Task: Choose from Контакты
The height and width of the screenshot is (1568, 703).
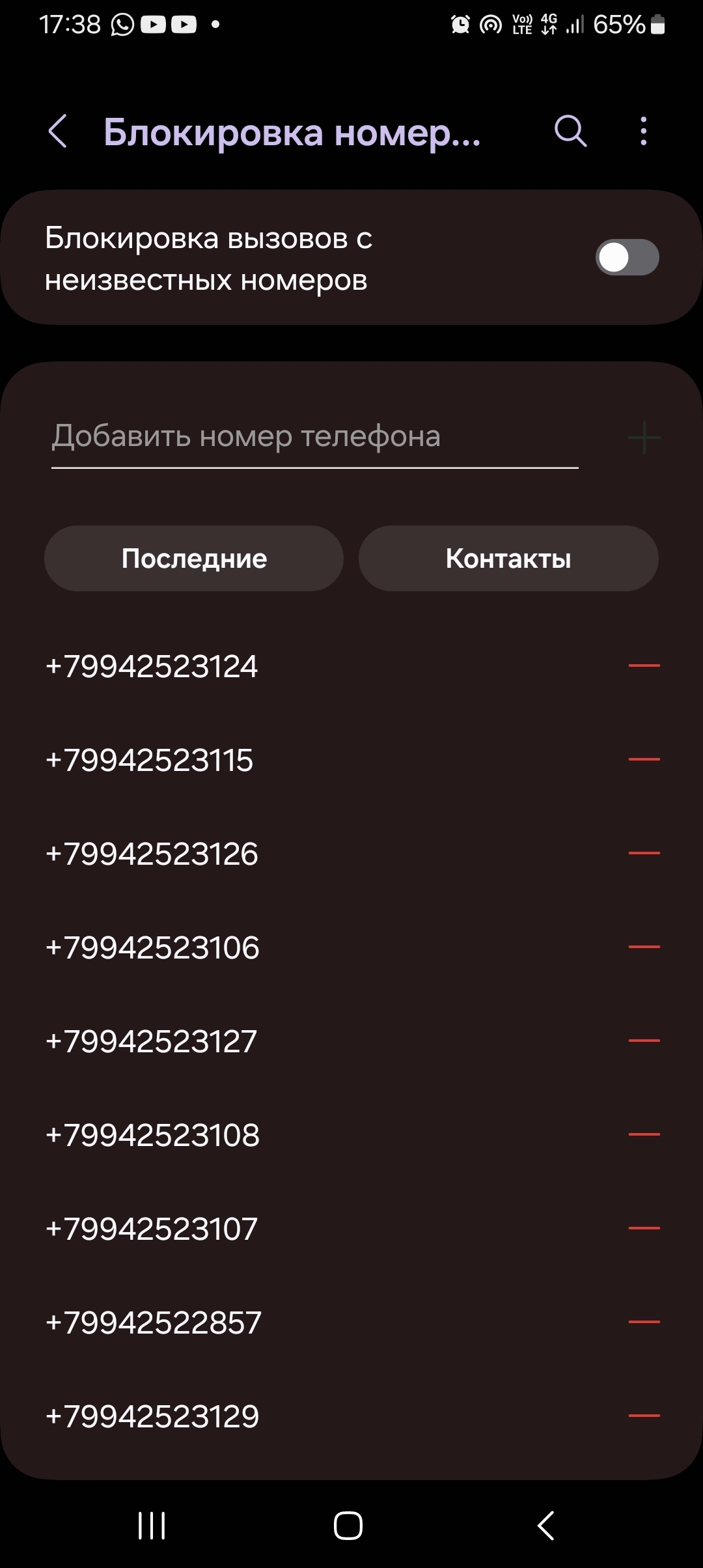Action: tap(508, 559)
